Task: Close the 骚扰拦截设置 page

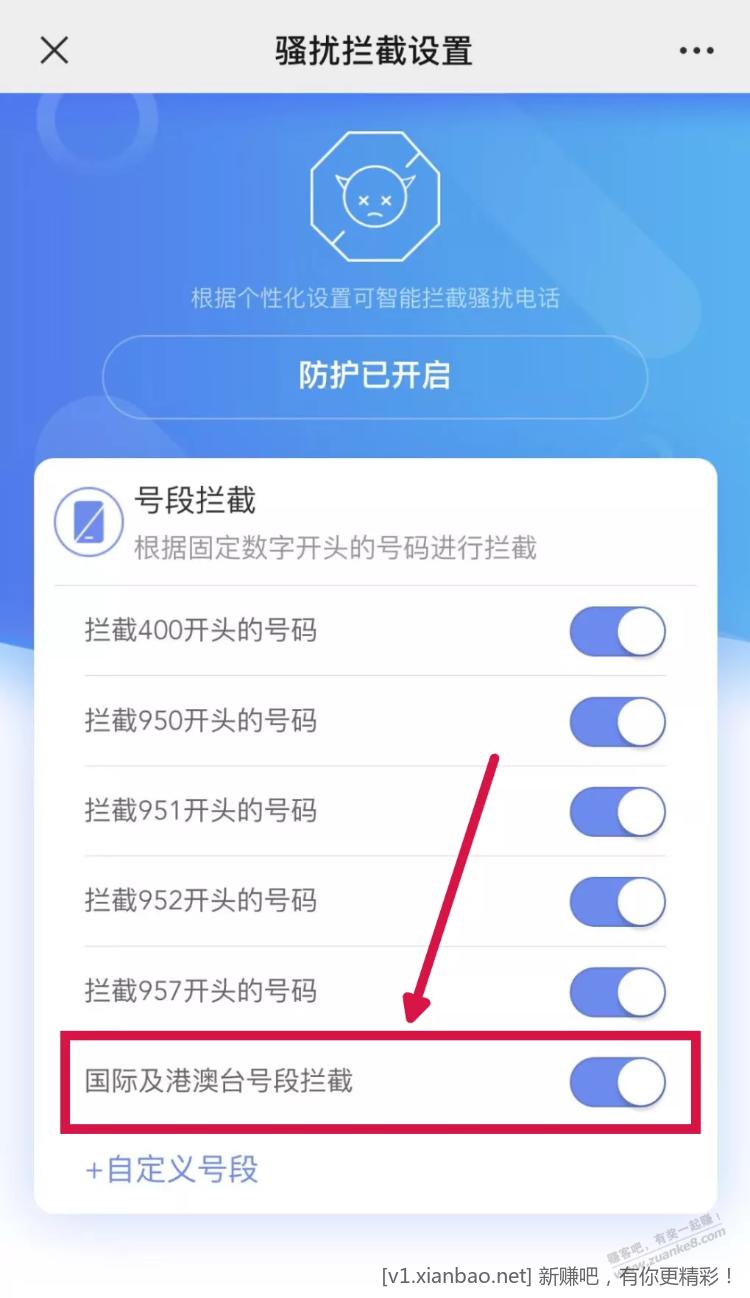Action: [x=54, y=50]
